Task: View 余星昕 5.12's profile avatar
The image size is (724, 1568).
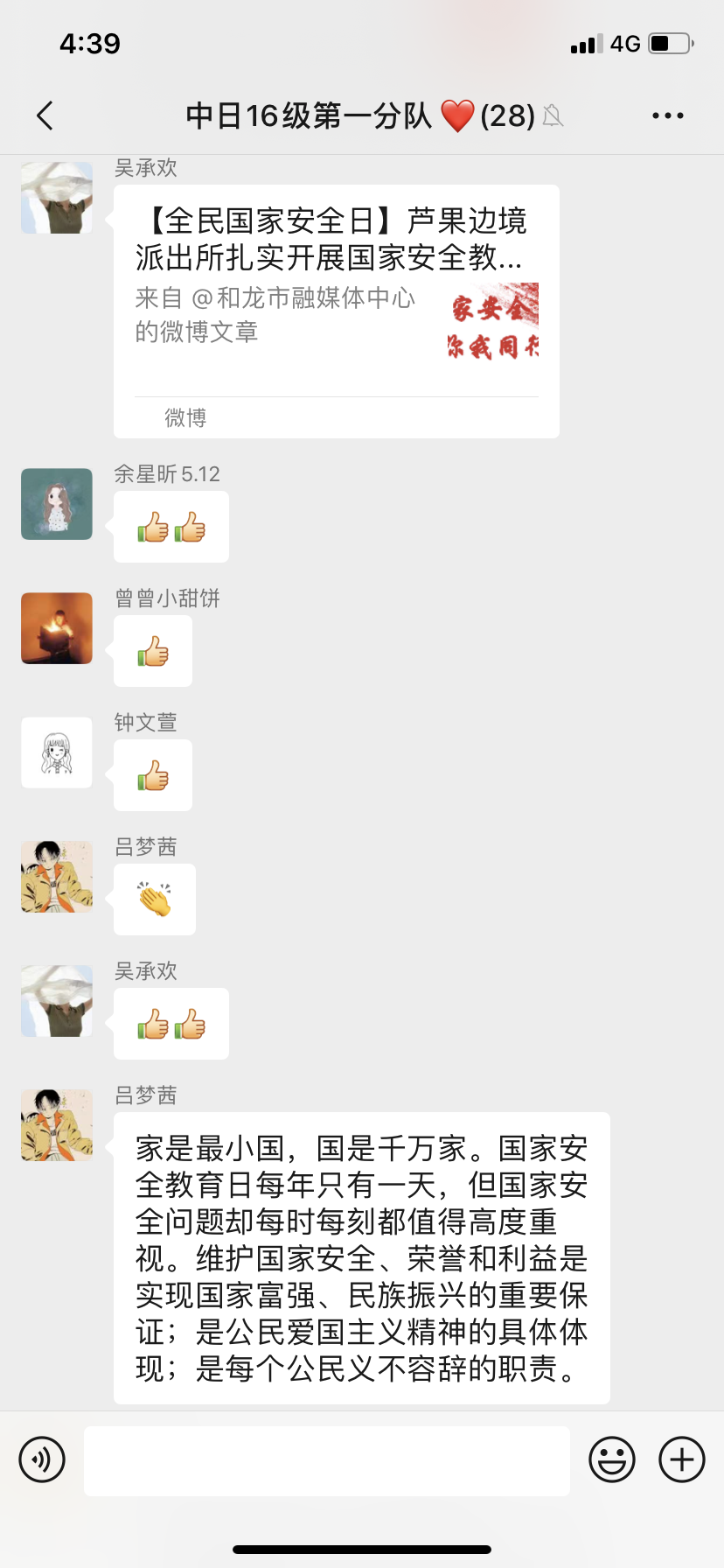Action: click(57, 504)
